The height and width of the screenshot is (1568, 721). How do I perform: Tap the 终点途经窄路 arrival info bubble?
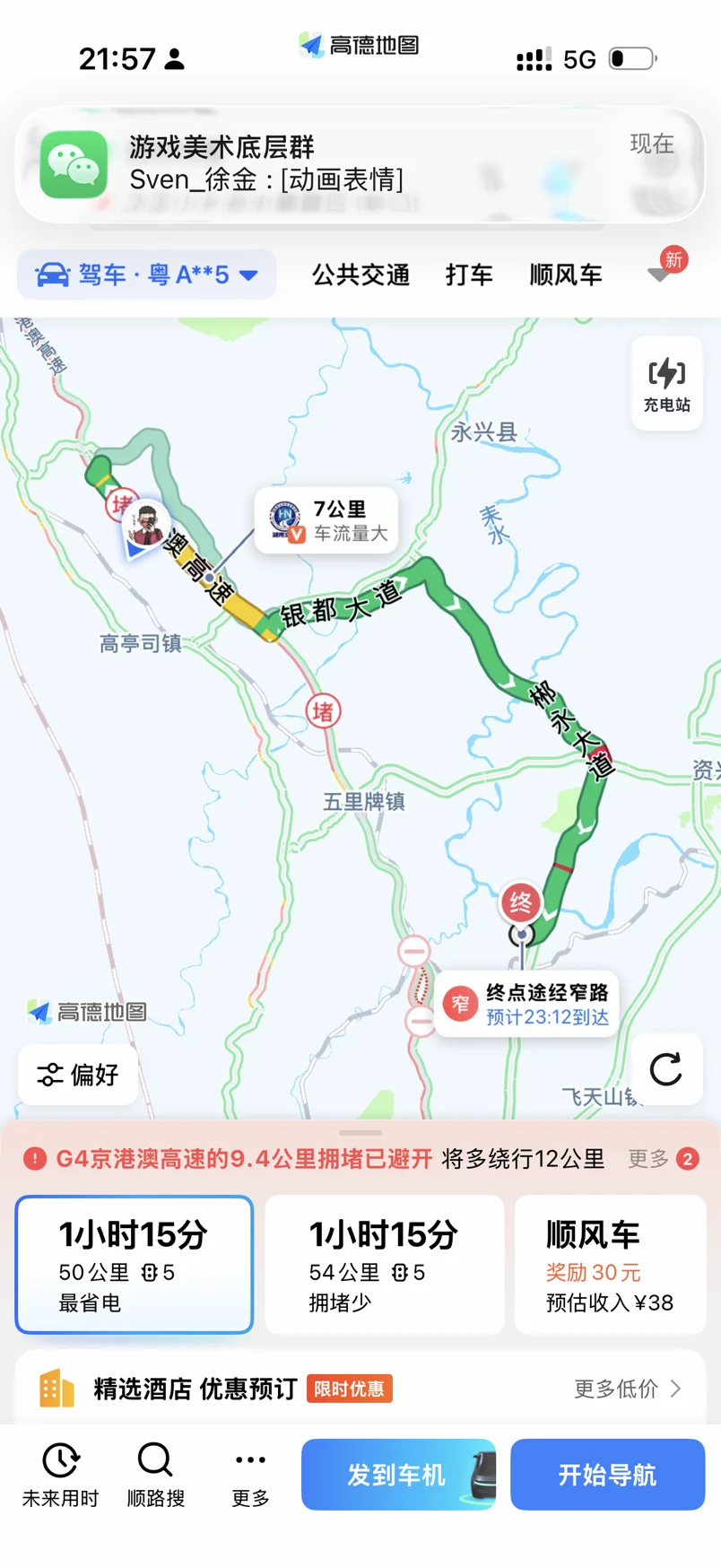[527, 1004]
